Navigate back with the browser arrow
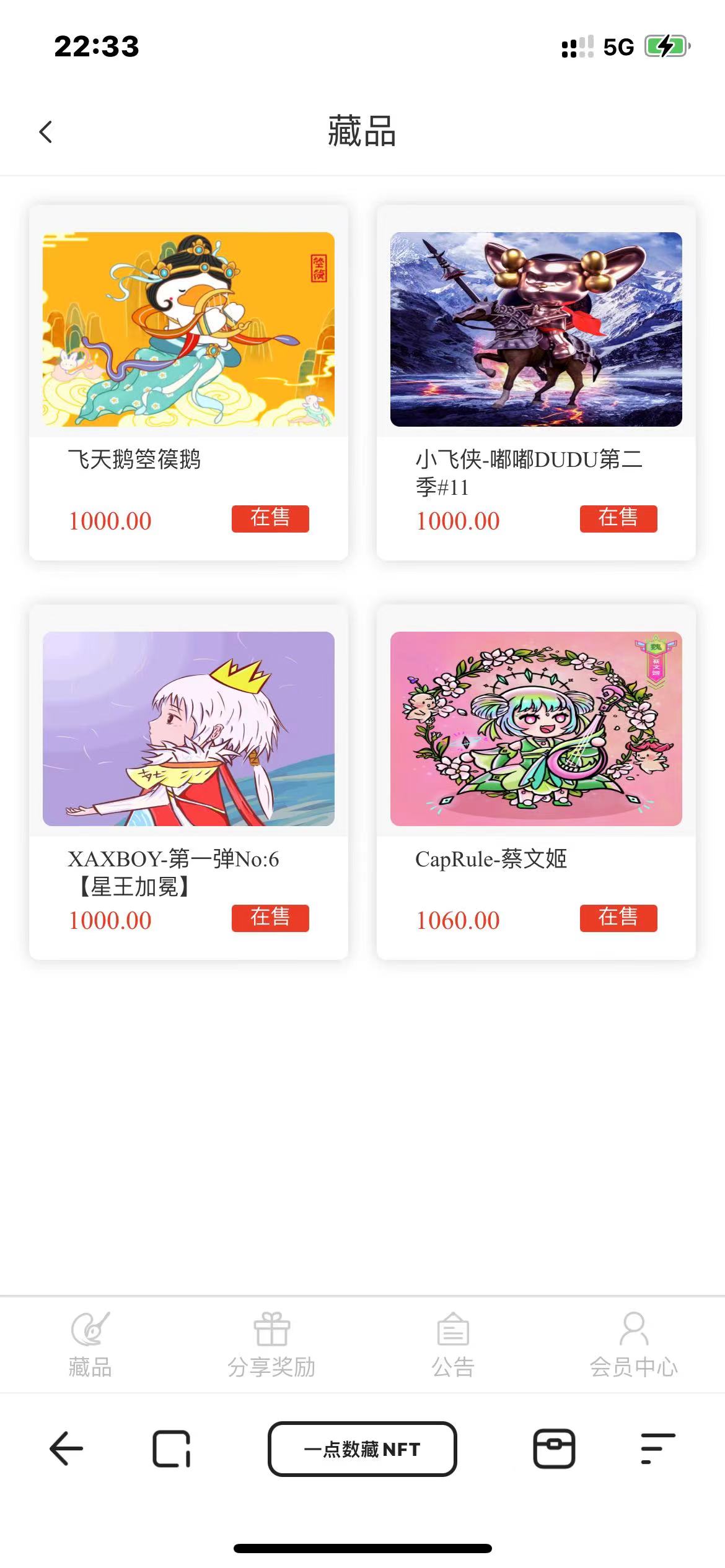The width and height of the screenshot is (725, 1568). (x=66, y=1448)
